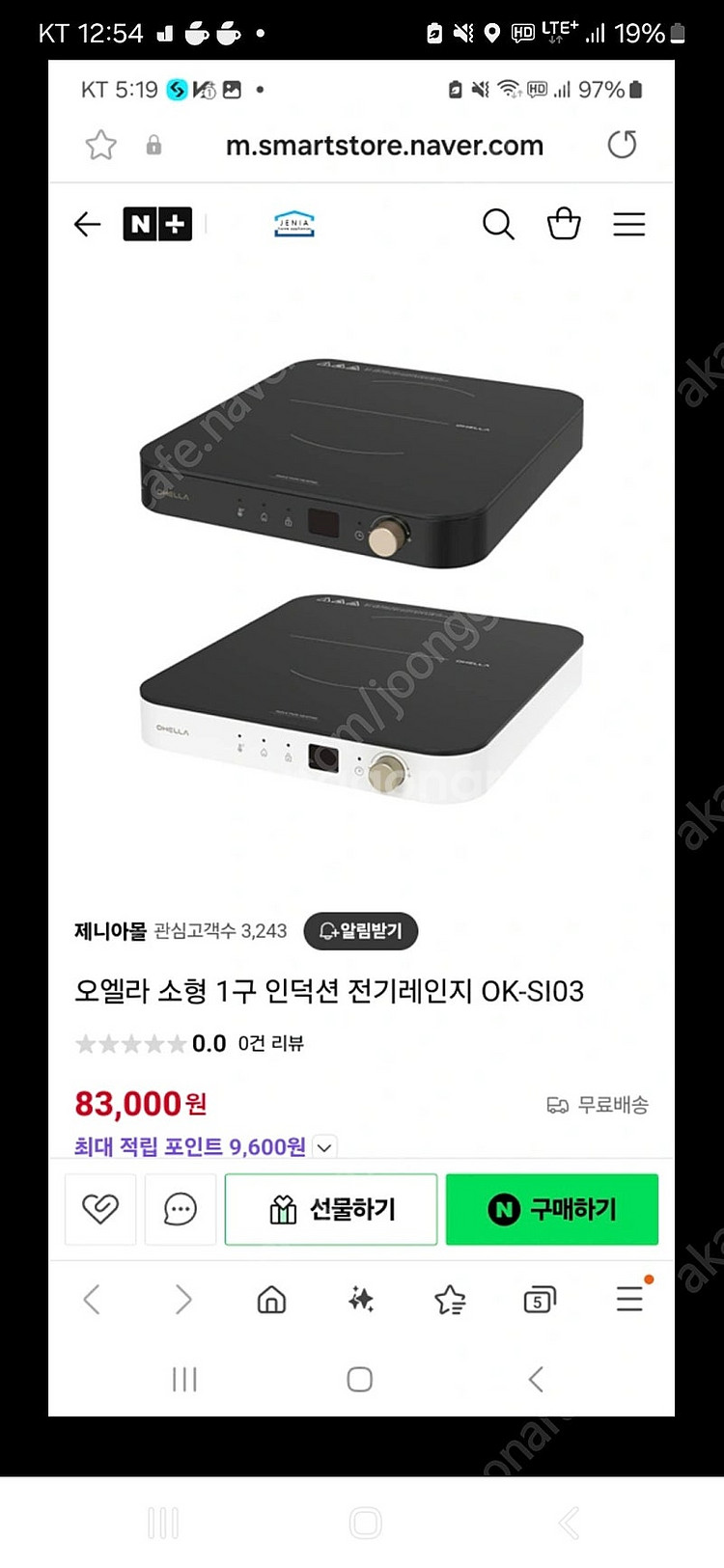The width and height of the screenshot is (724, 1568).
Task: Expand the 최대 적립 포인트 details chevron
Action: pyautogui.click(x=325, y=1147)
